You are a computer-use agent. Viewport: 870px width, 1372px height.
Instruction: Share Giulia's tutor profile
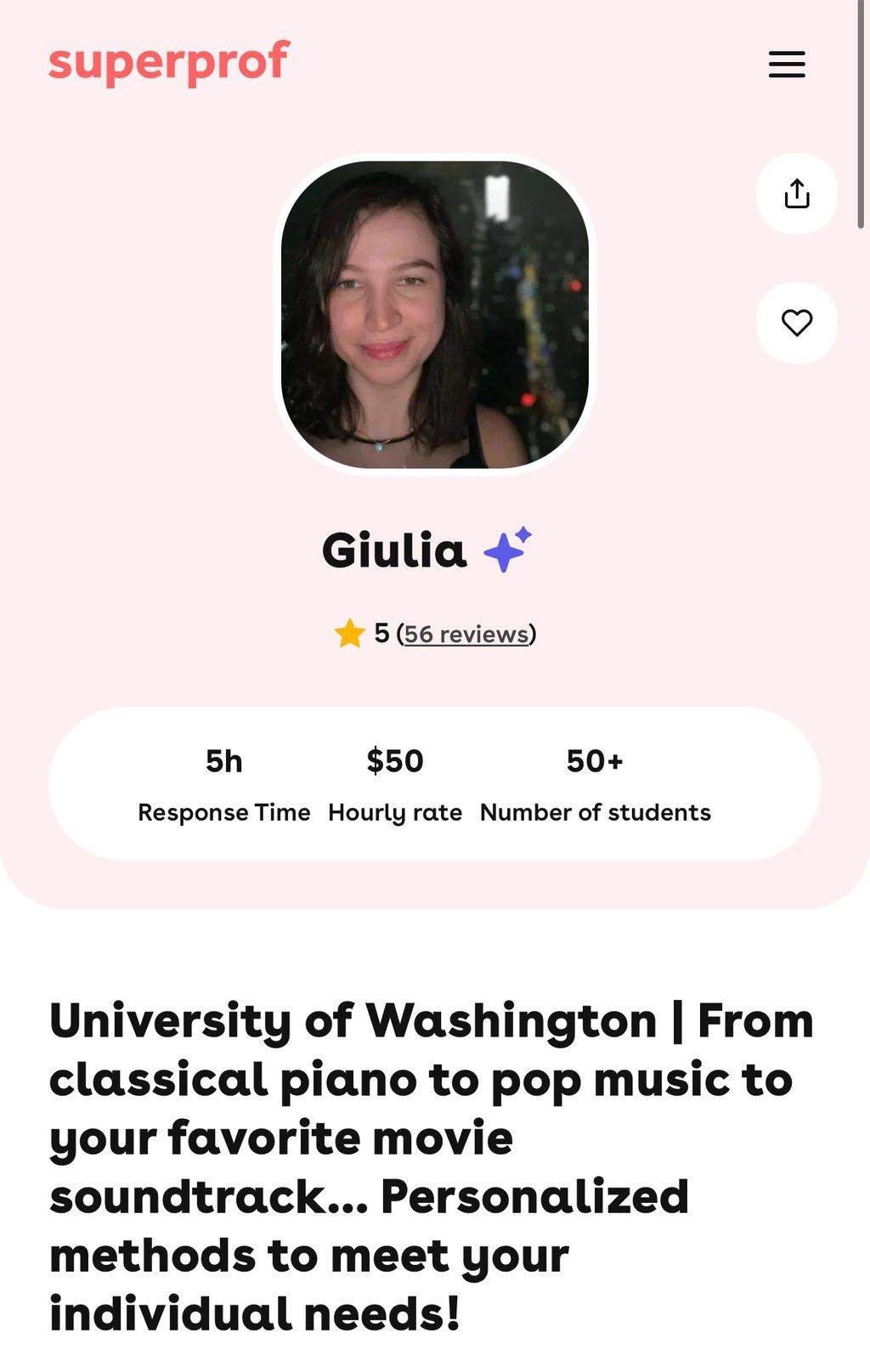pos(796,194)
